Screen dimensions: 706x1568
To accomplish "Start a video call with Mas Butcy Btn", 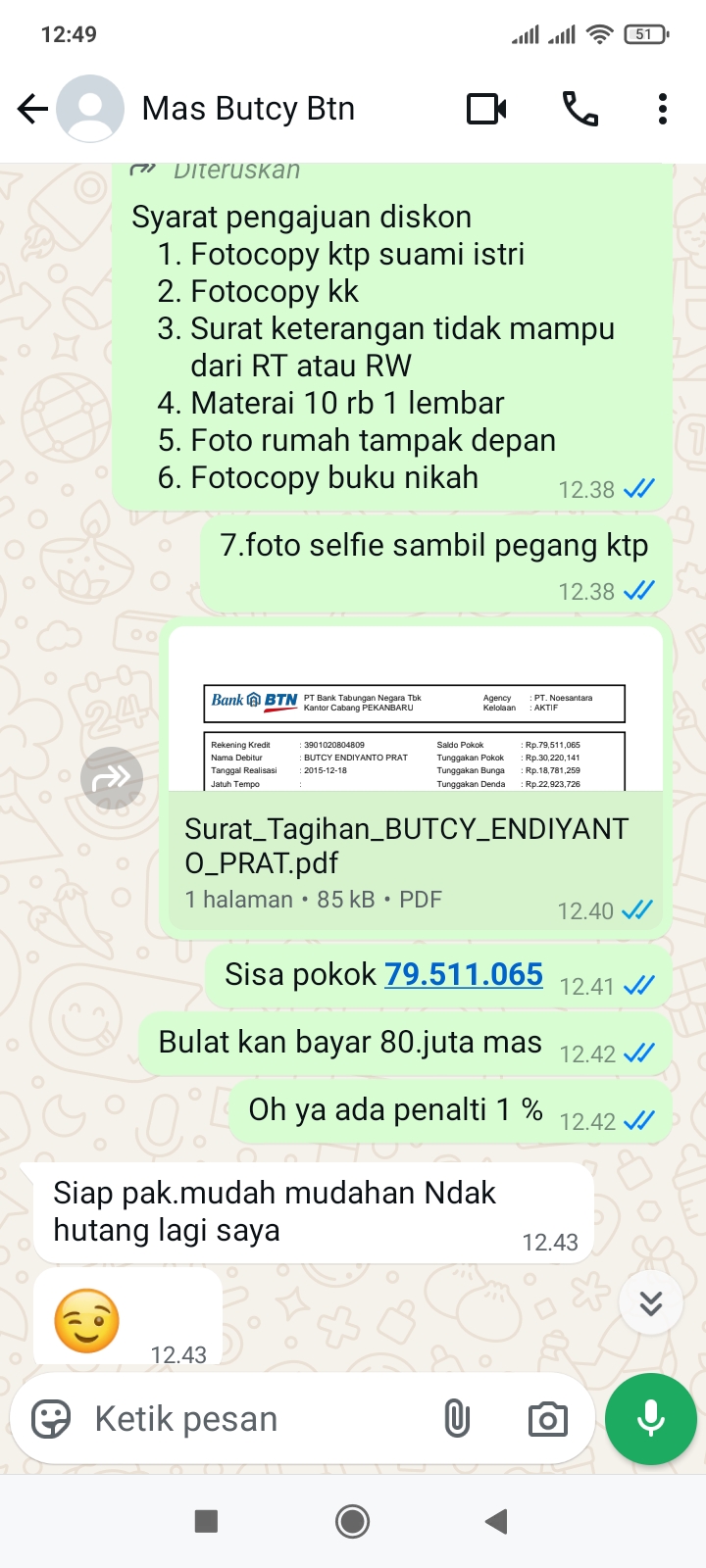I will [x=486, y=109].
